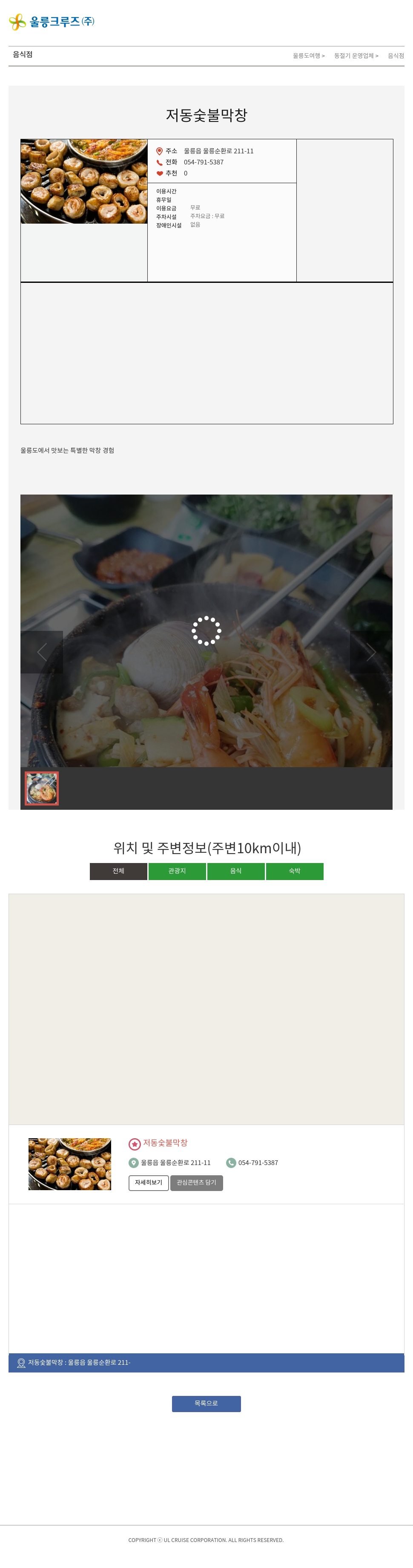This screenshot has width=413, height=1568.
Task: Select the gallery thumbnail image
Action: coord(42,788)
